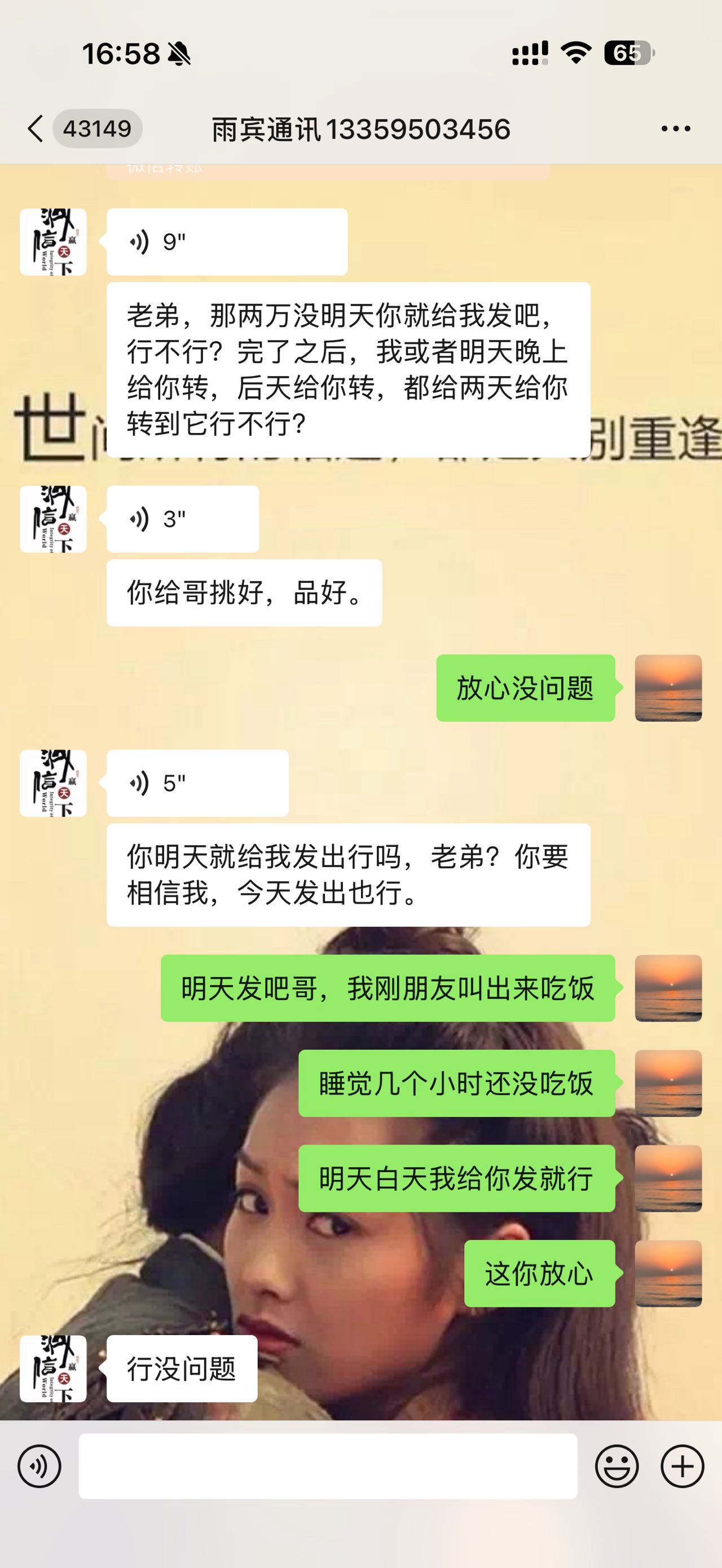The height and width of the screenshot is (1568, 722).
Task: Tap the message text field
Action: [x=328, y=1467]
